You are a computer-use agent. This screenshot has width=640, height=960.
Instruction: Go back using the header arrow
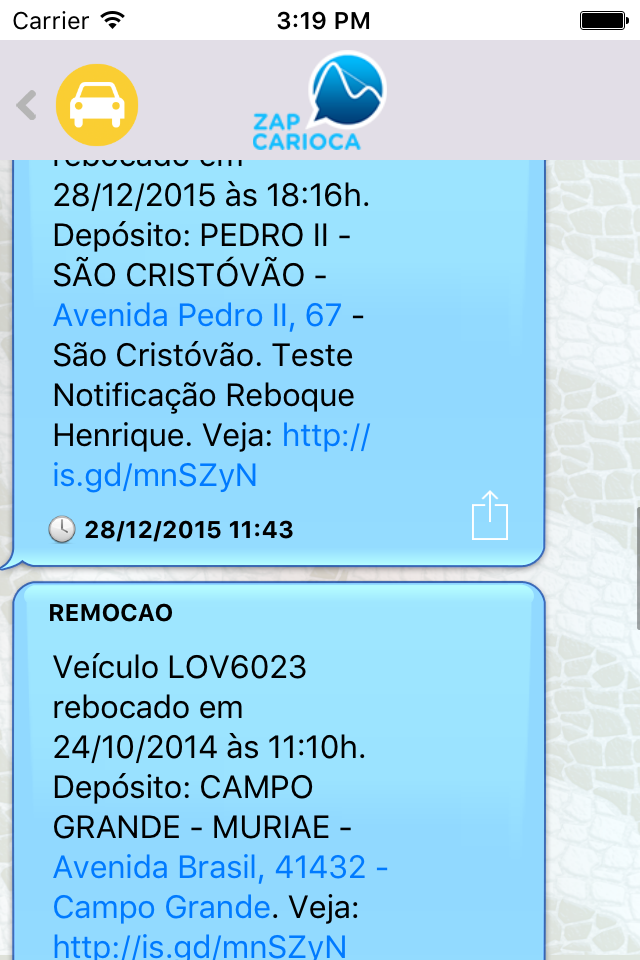coord(27,105)
